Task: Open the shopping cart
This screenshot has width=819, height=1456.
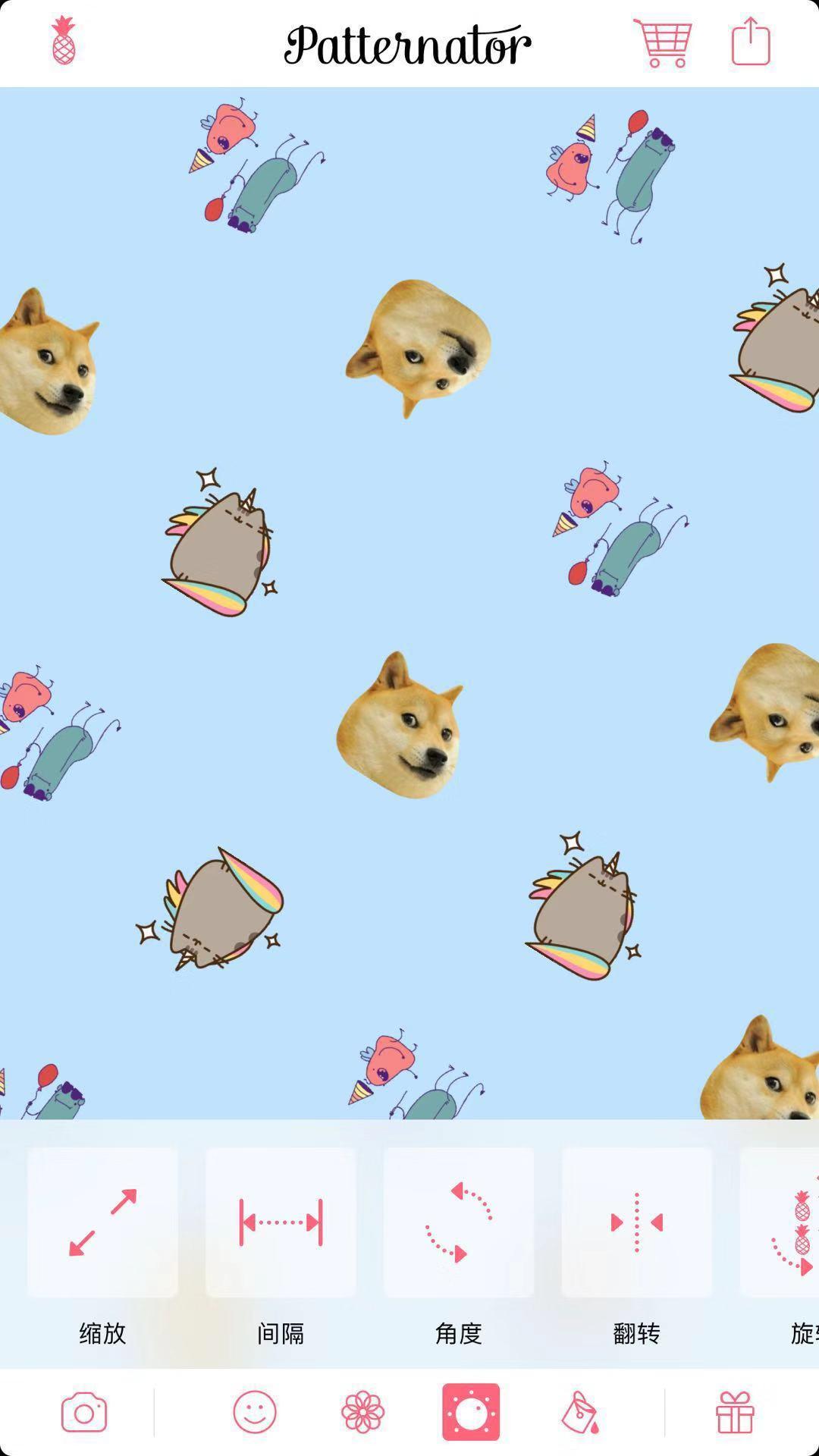Action: (663, 42)
